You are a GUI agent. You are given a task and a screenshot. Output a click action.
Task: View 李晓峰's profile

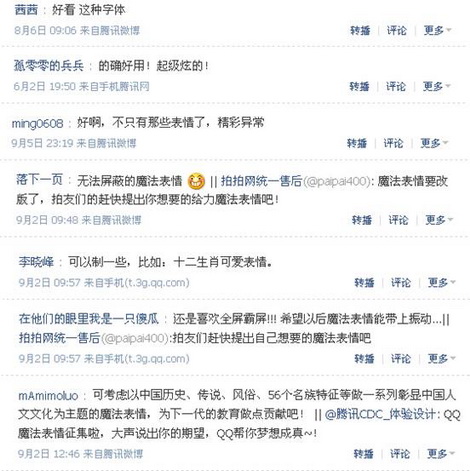pyautogui.click(x=36, y=262)
